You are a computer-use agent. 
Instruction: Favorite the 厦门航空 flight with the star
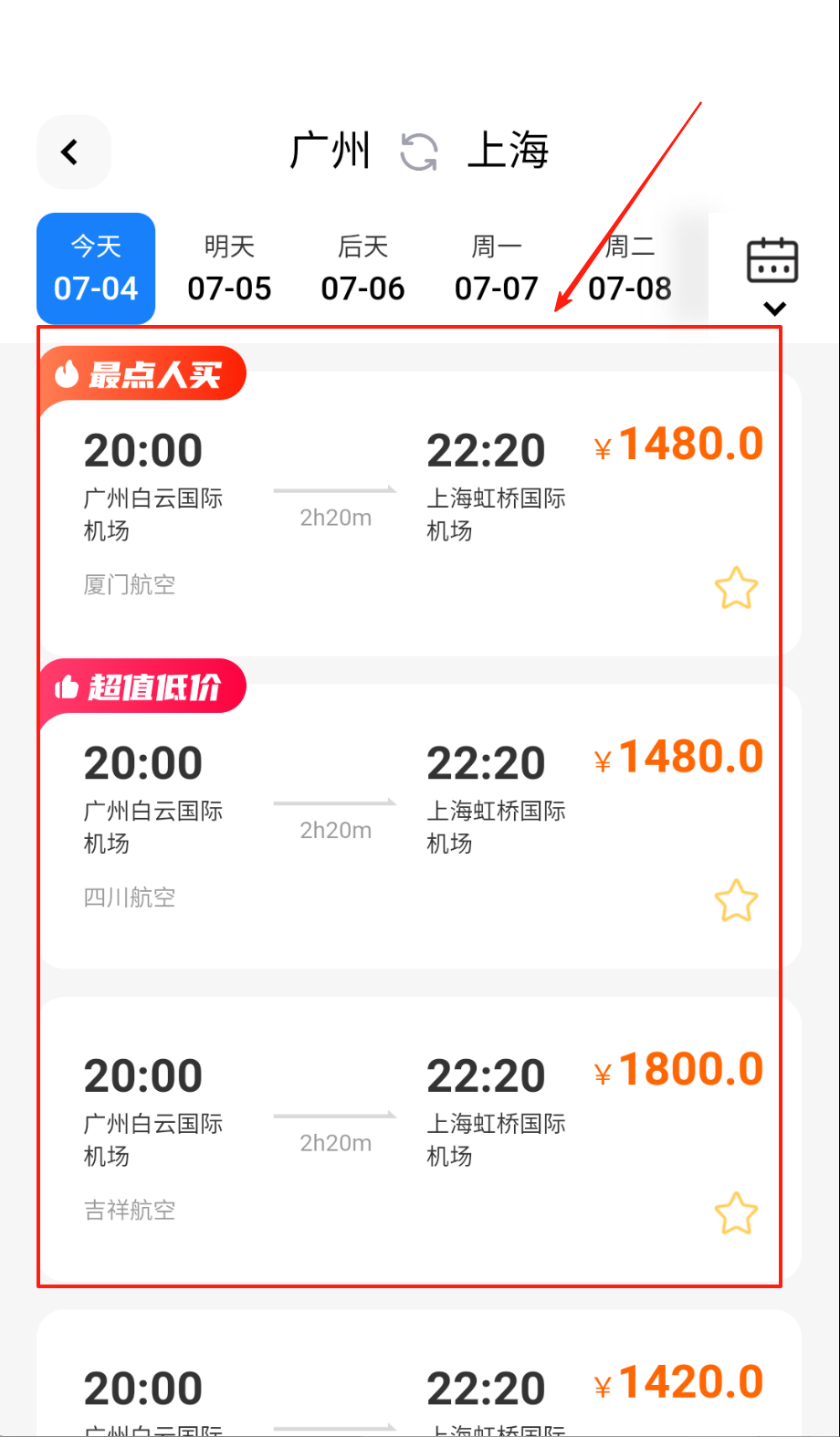click(736, 588)
